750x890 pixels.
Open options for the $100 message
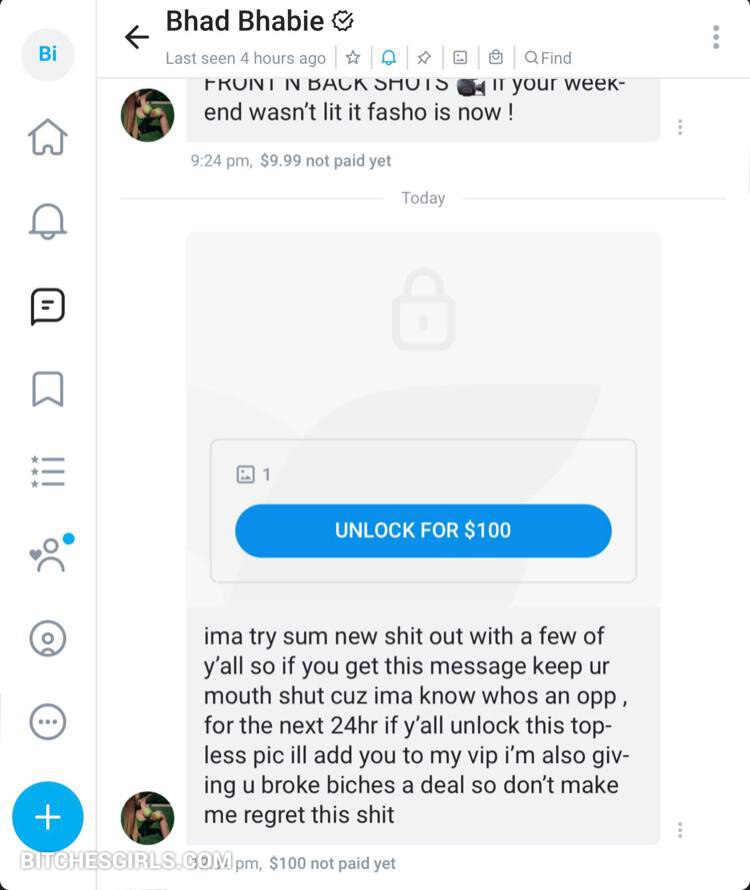(680, 830)
